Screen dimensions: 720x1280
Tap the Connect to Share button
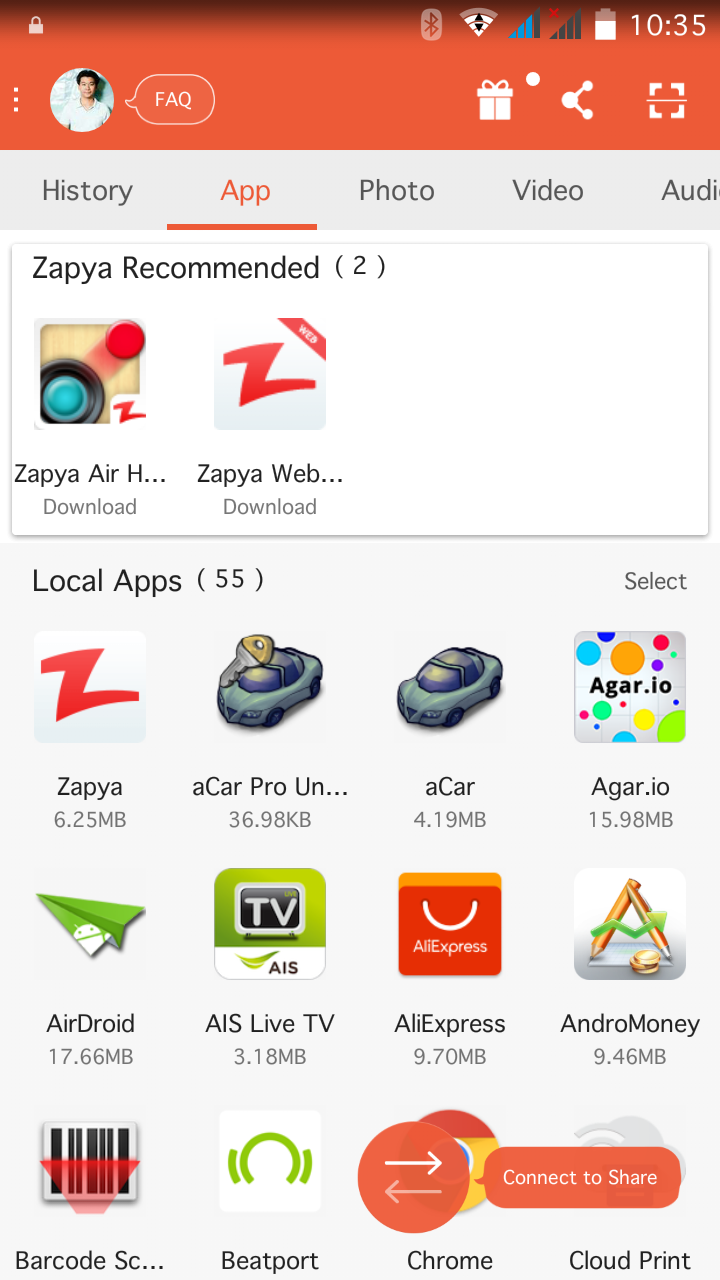point(580,1178)
